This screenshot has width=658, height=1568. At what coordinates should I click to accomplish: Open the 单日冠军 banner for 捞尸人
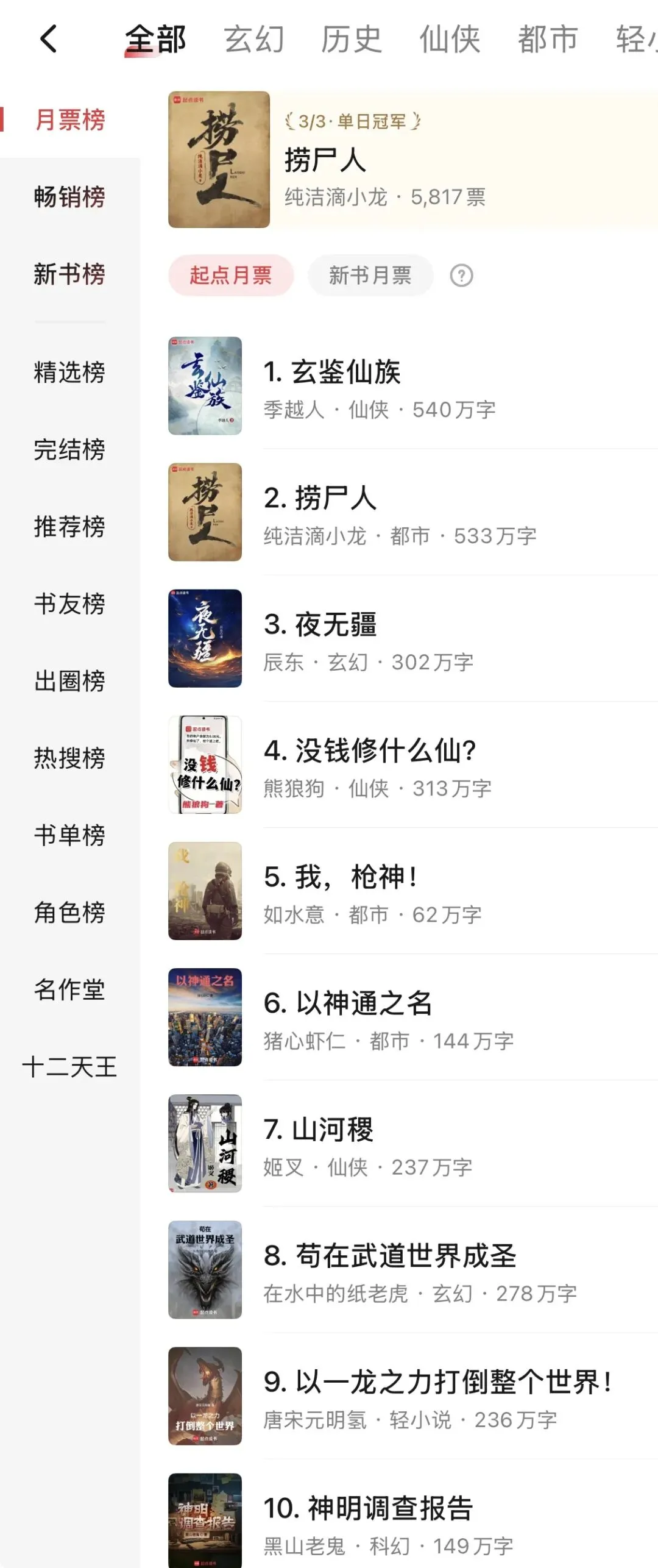(412, 160)
